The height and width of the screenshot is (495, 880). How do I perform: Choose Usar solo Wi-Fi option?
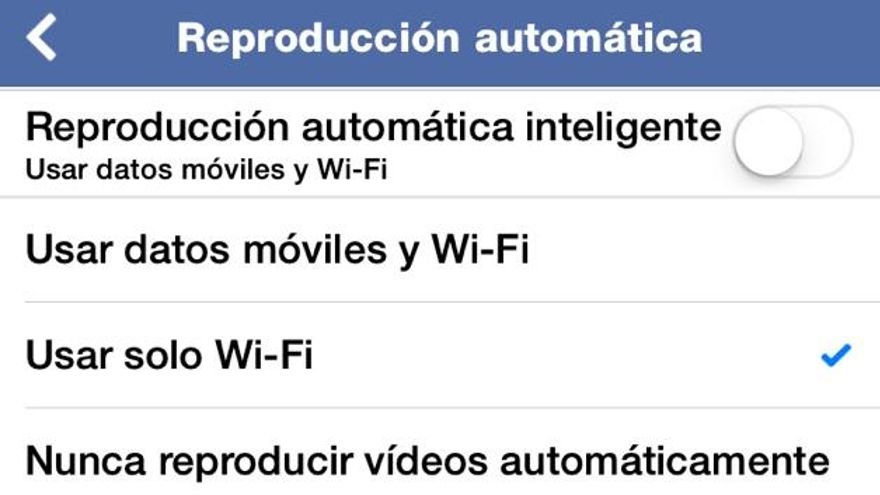170,355
